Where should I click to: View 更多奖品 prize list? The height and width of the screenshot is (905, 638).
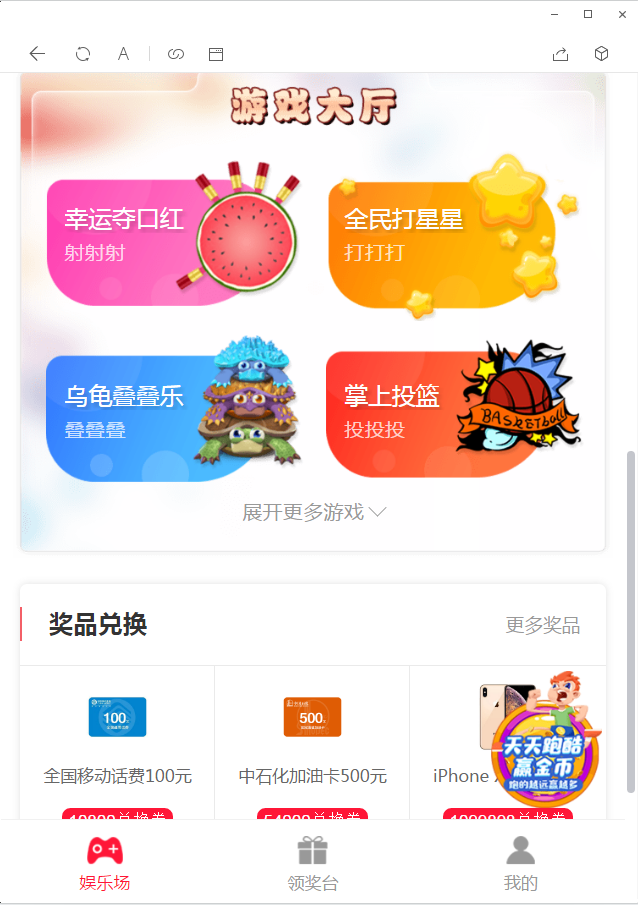542,626
